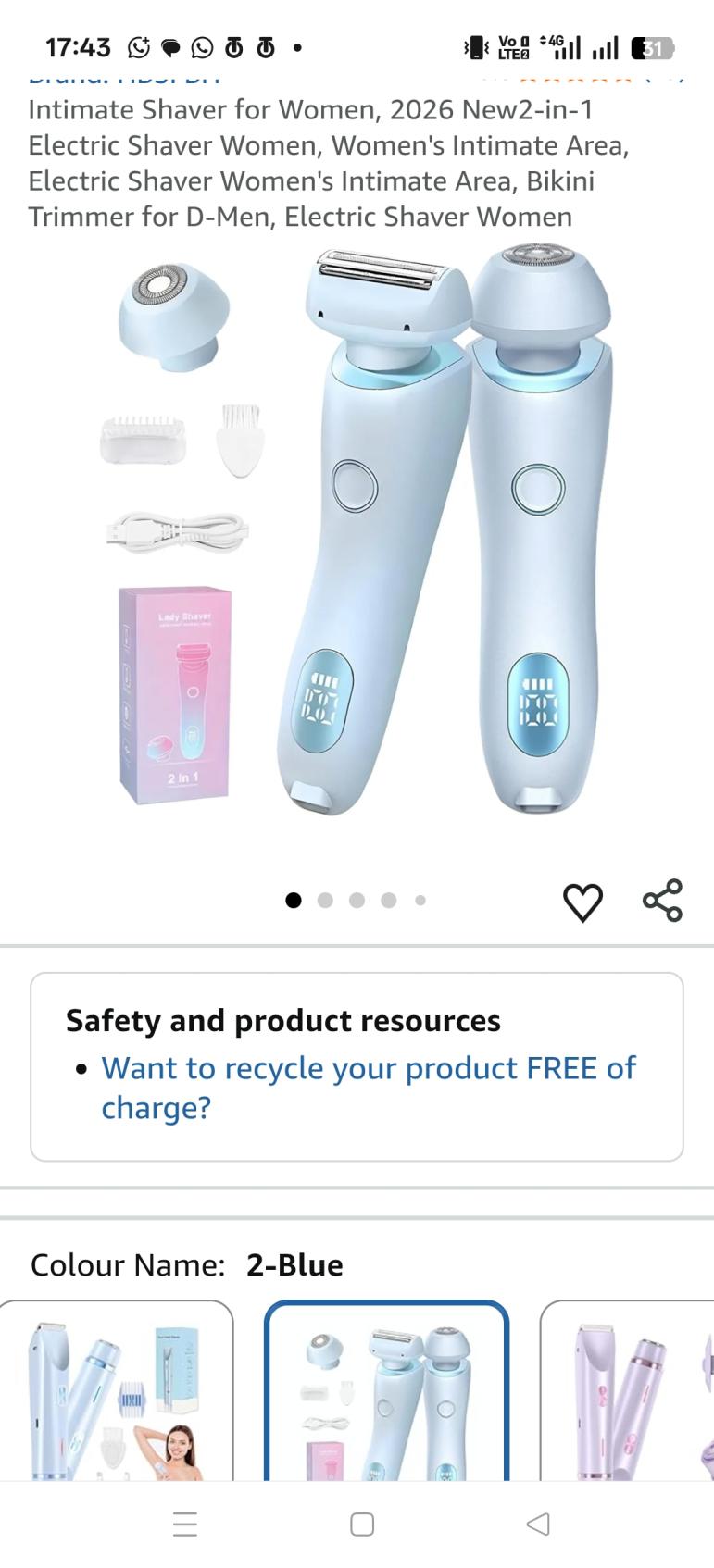714x1568 pixels.
Task: Jump to the second product photo dot
Action: pos(325,901)
